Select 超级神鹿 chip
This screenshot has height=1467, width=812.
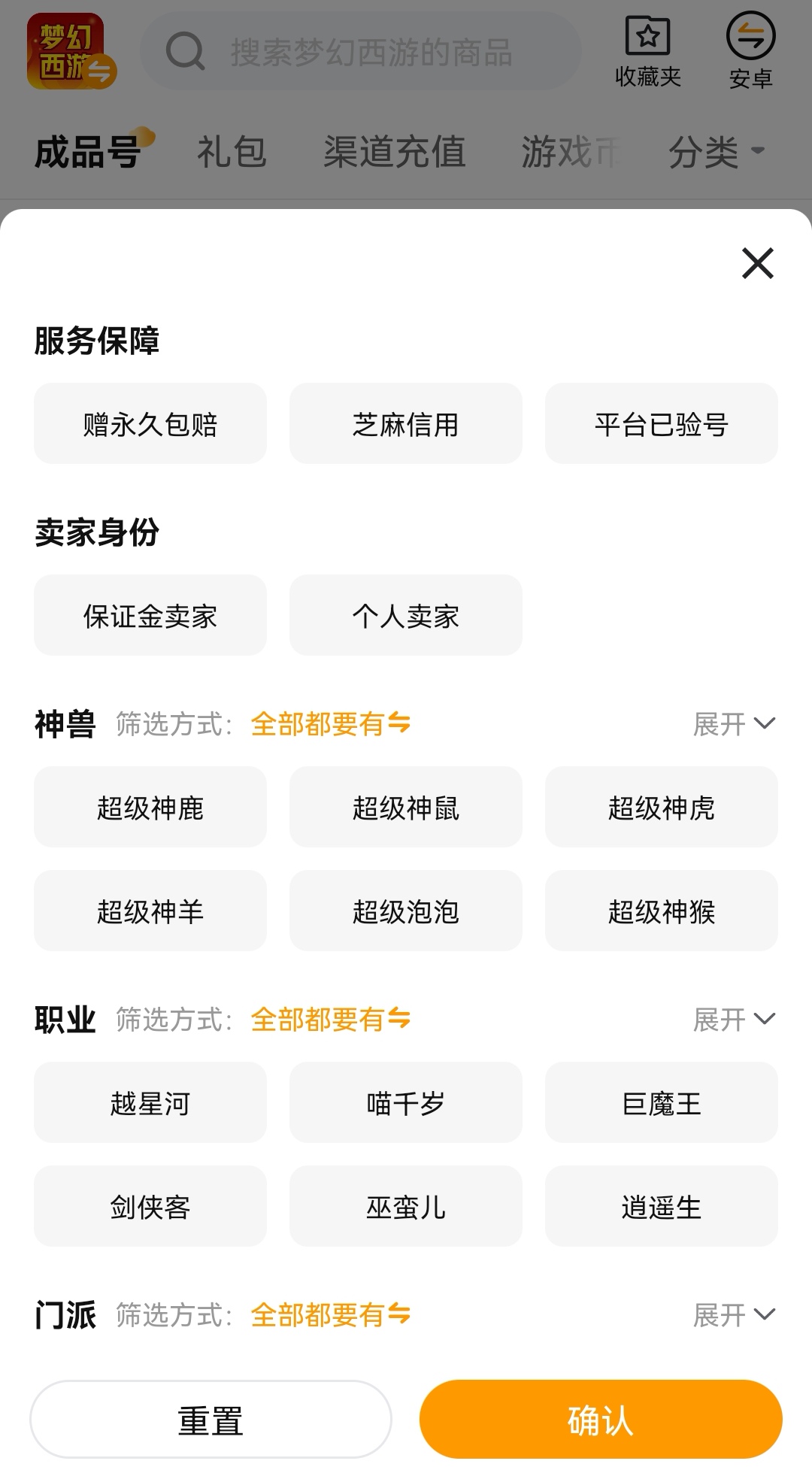coord(150,808)
